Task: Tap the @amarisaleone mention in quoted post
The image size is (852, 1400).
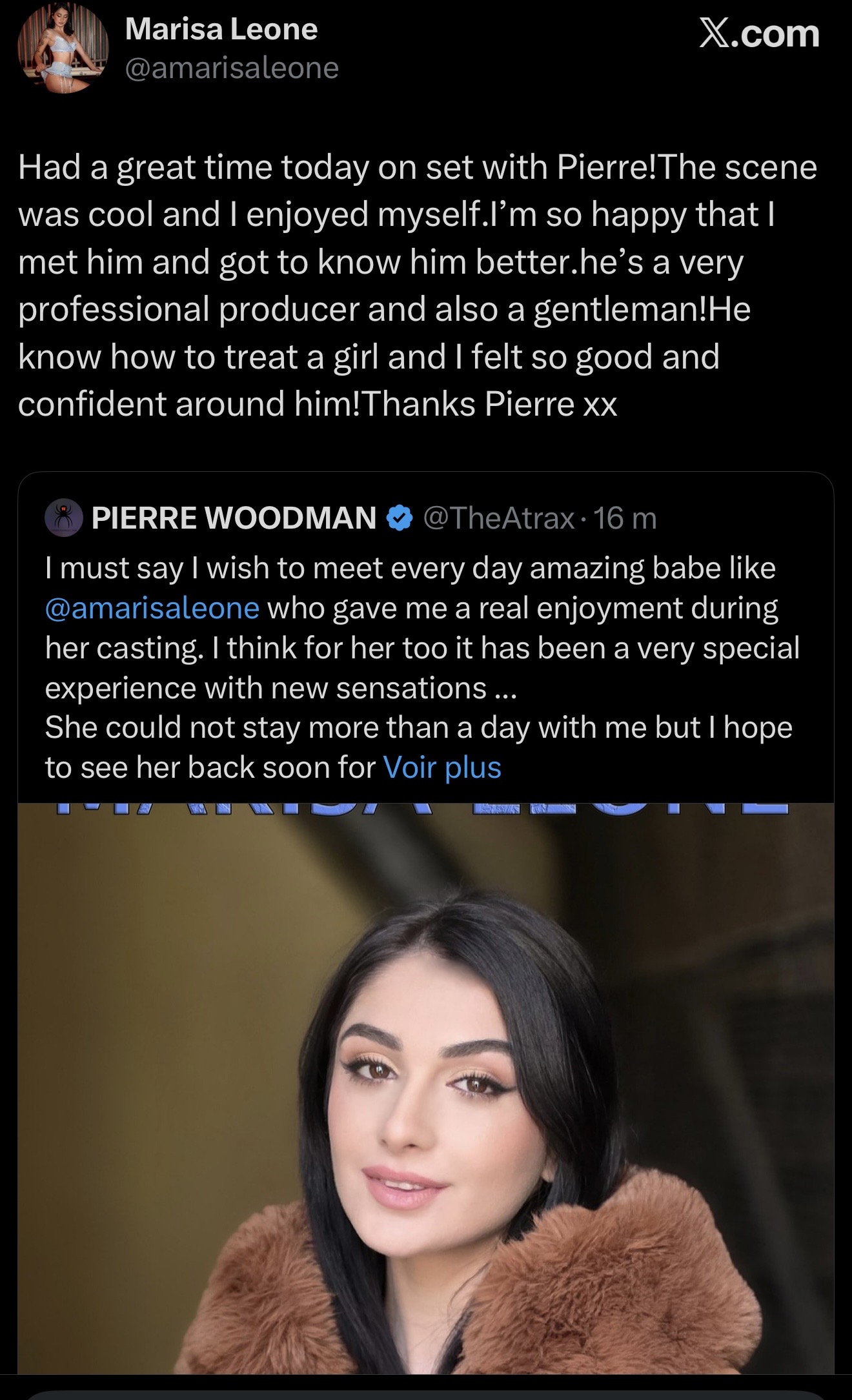Action: [152, 608]
